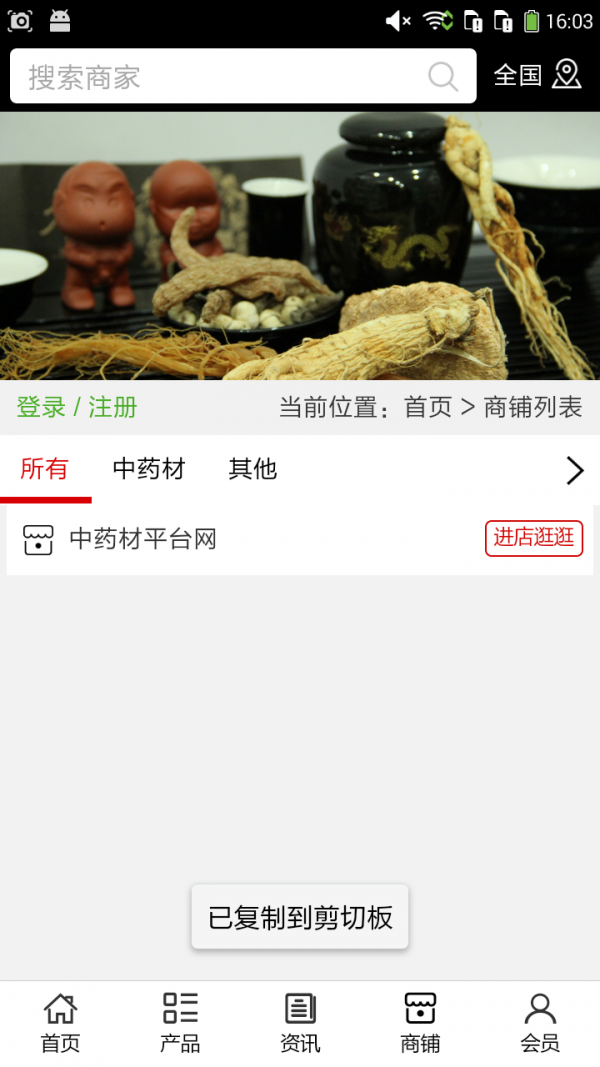Open 登录 / 注册 link
Image resolution: width=600 pixels, height=1067 pixels.
click(77, 407)
